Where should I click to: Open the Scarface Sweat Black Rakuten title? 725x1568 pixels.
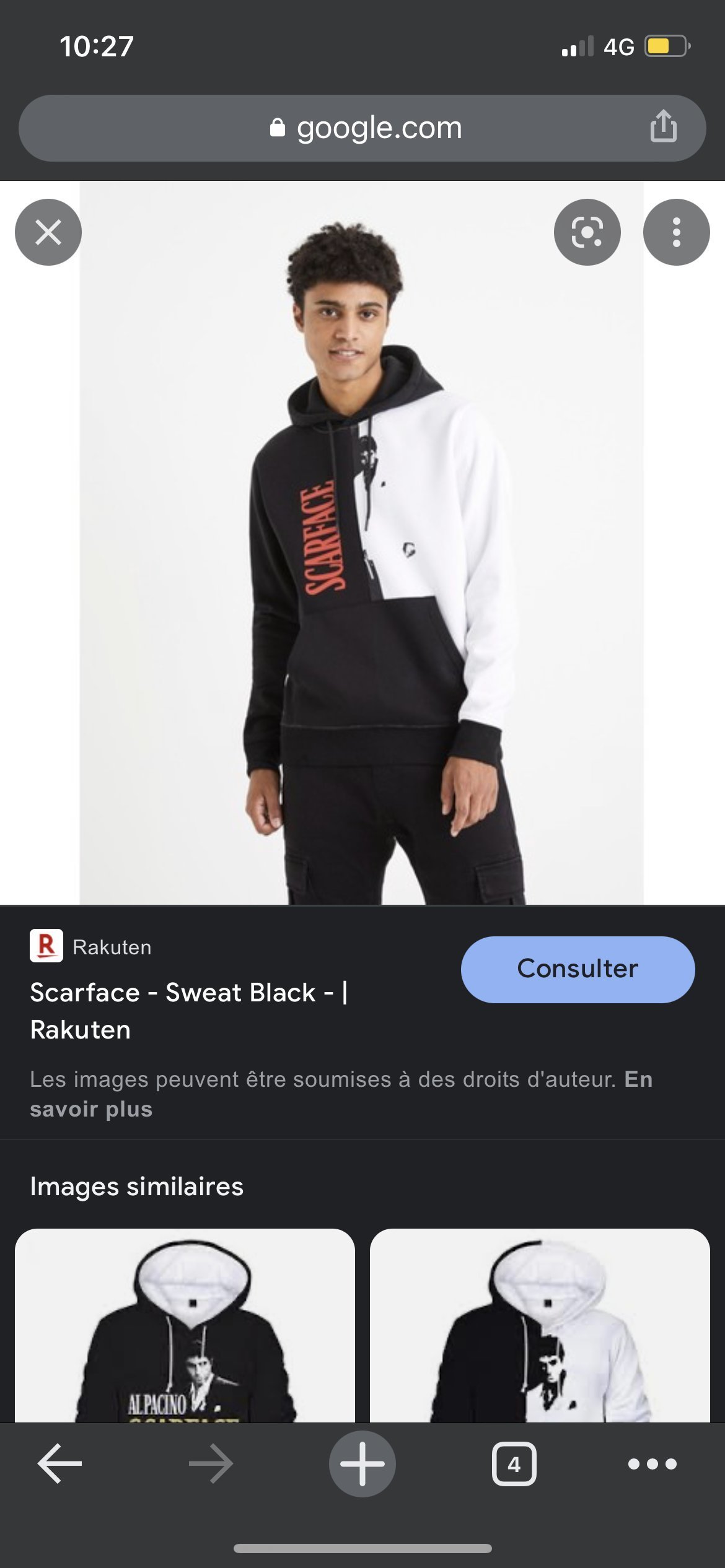point(188,1011)
